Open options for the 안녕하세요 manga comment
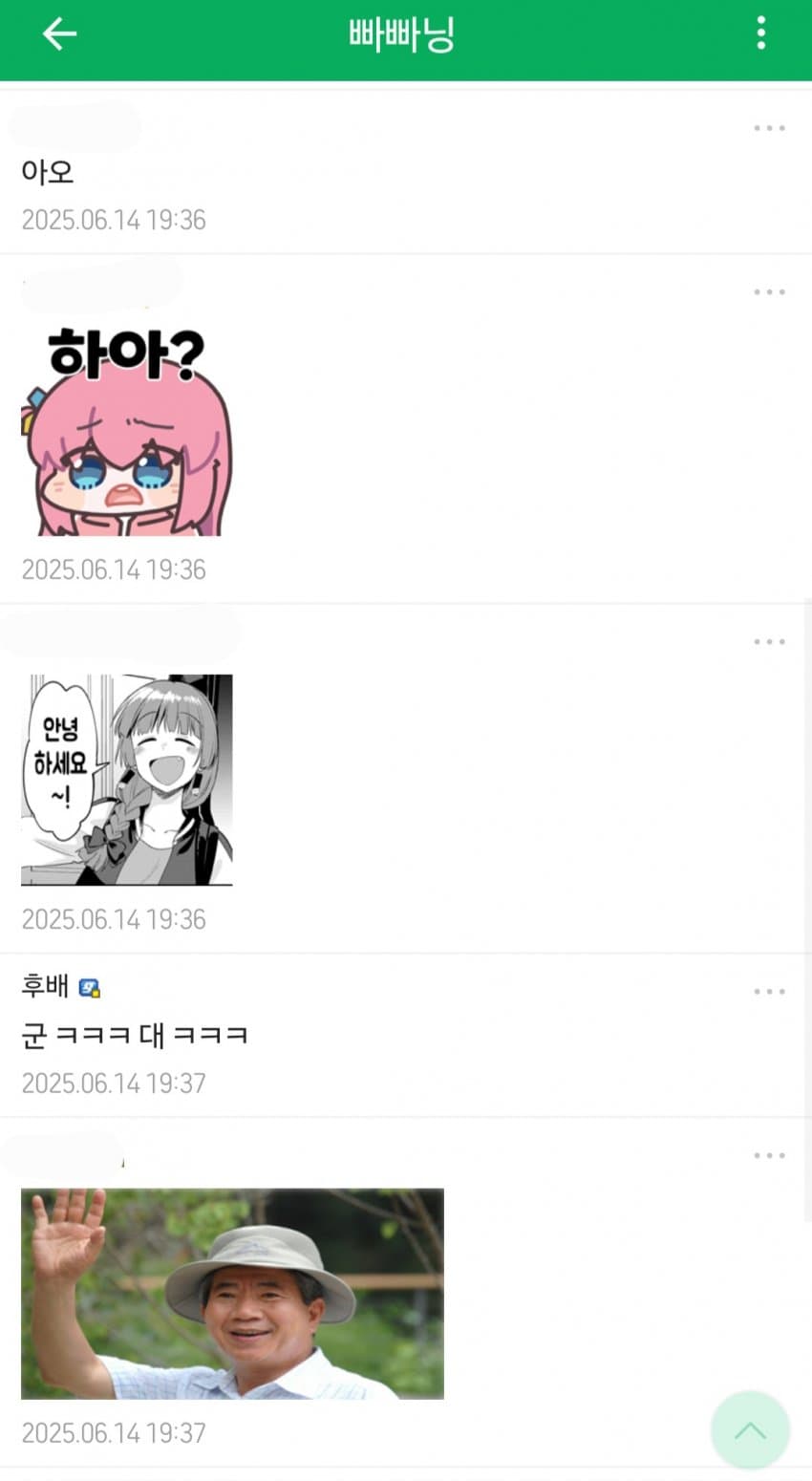 click(x=769, y=642)
